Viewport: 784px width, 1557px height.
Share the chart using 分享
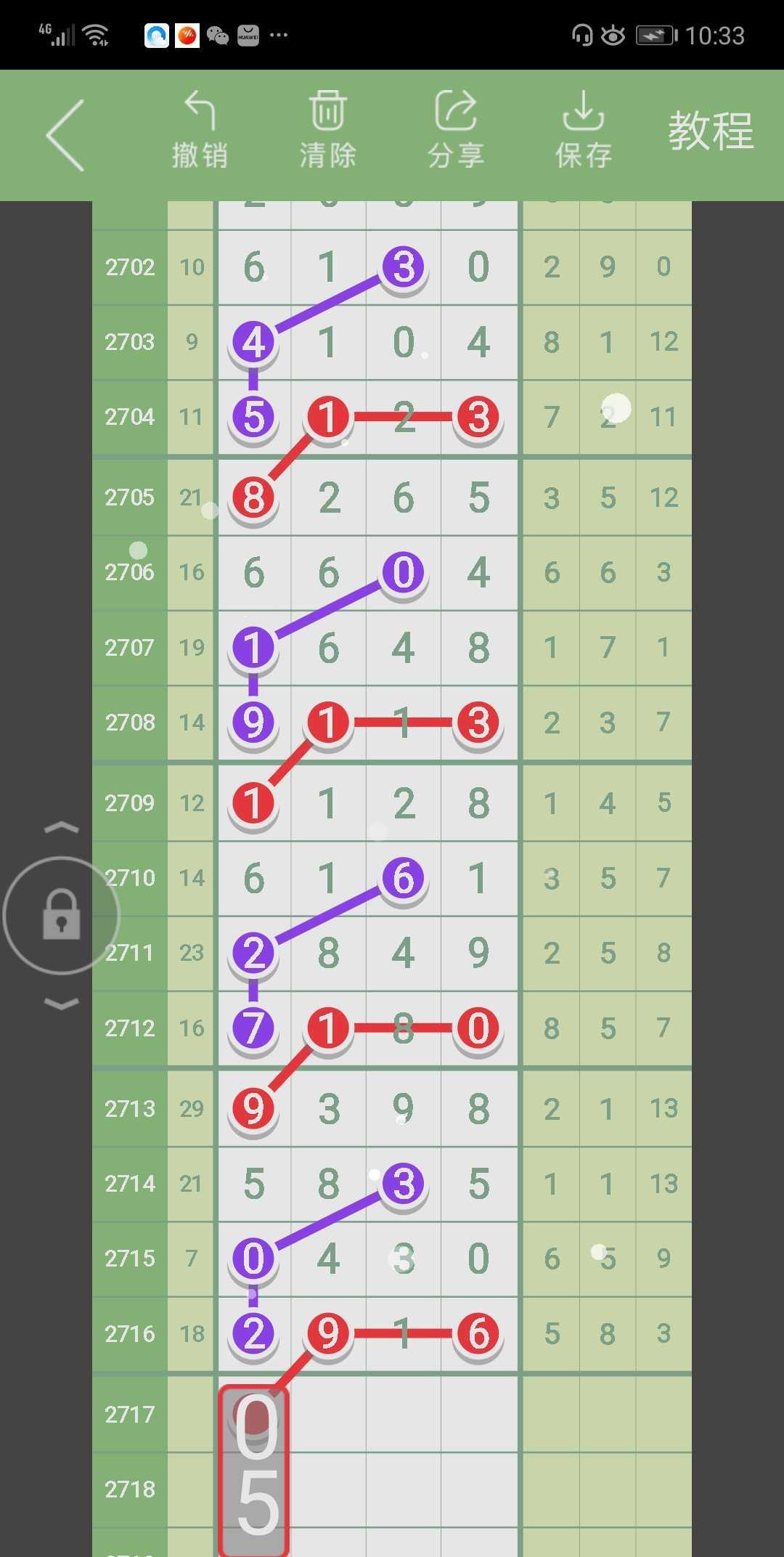click(x=456, y=131)
